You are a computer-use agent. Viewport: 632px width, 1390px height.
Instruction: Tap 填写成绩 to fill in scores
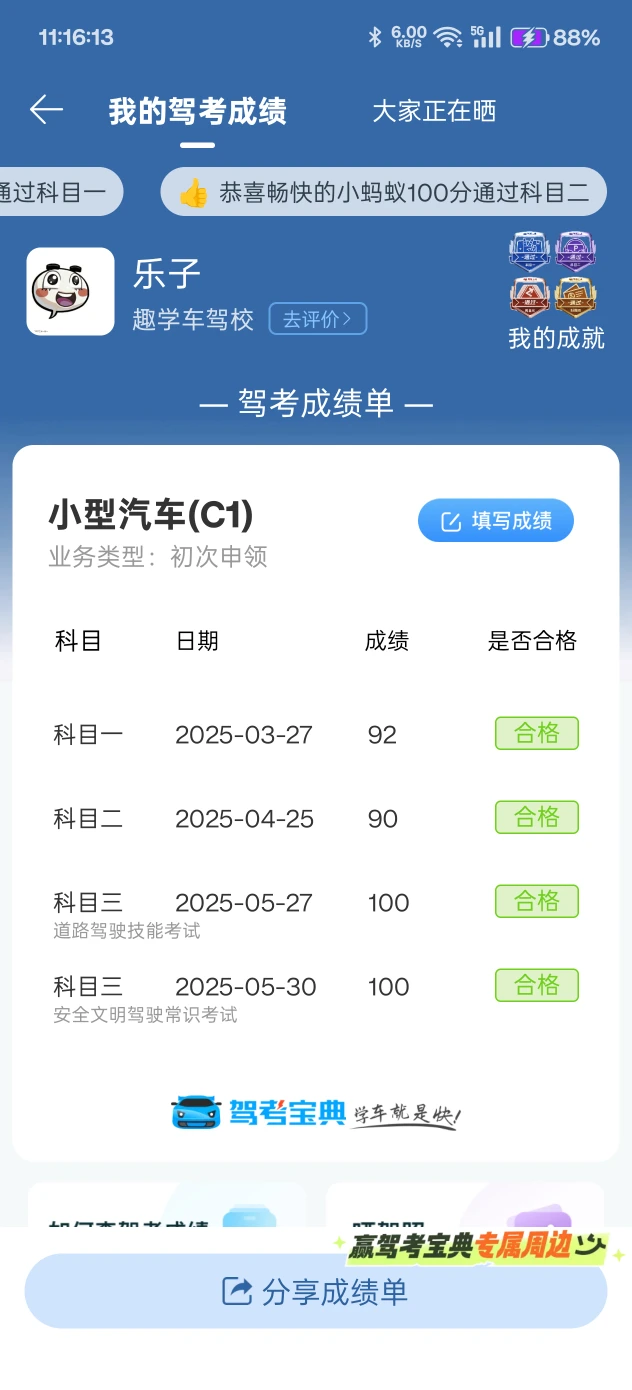(x=496, y=521)
